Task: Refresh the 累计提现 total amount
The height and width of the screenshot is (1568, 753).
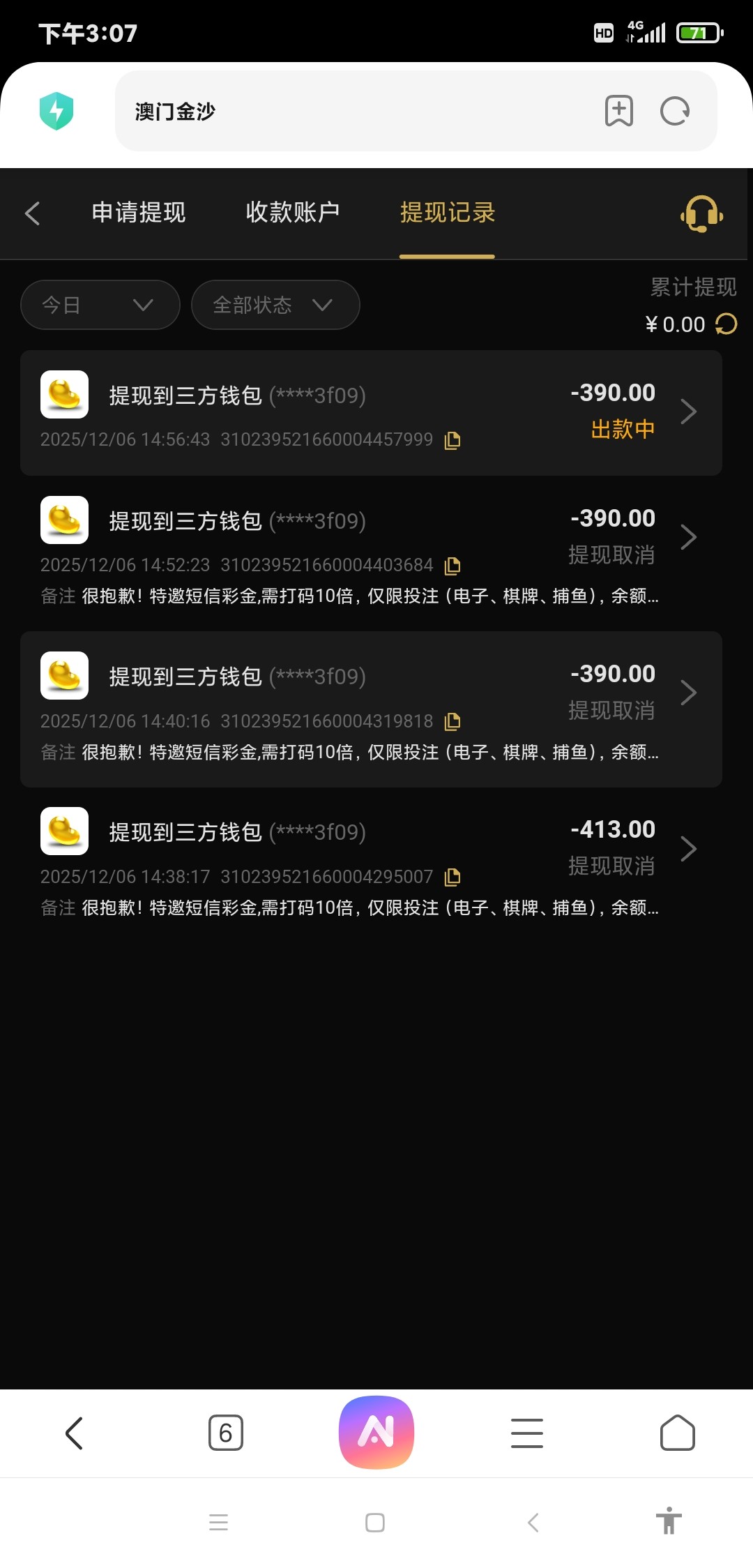Action: [x=727, y=324]
